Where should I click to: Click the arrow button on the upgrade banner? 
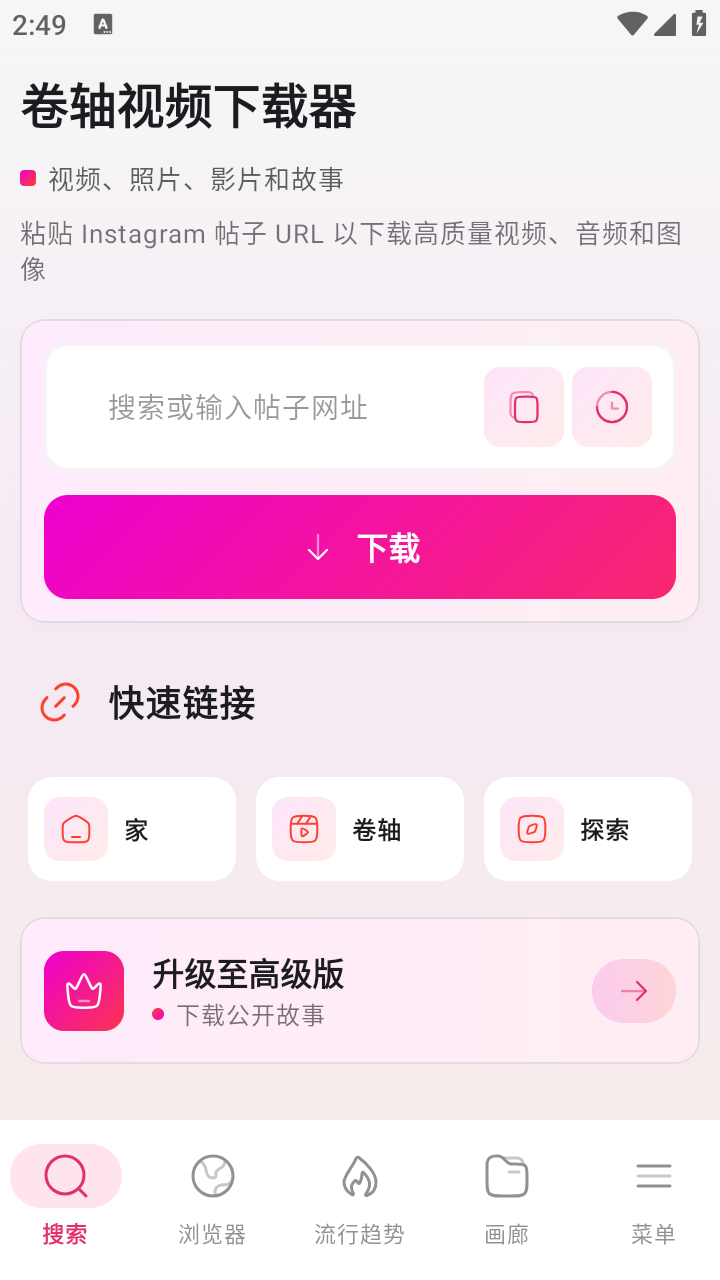633,991
